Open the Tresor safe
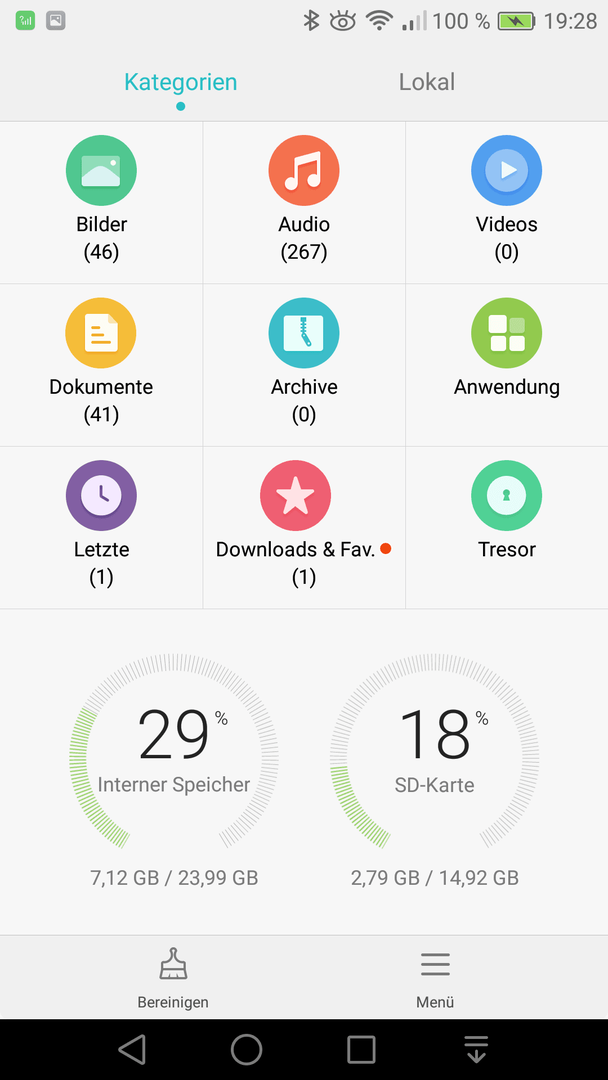The width and height of the screenshot is (608, 1080). pos(506,525)
